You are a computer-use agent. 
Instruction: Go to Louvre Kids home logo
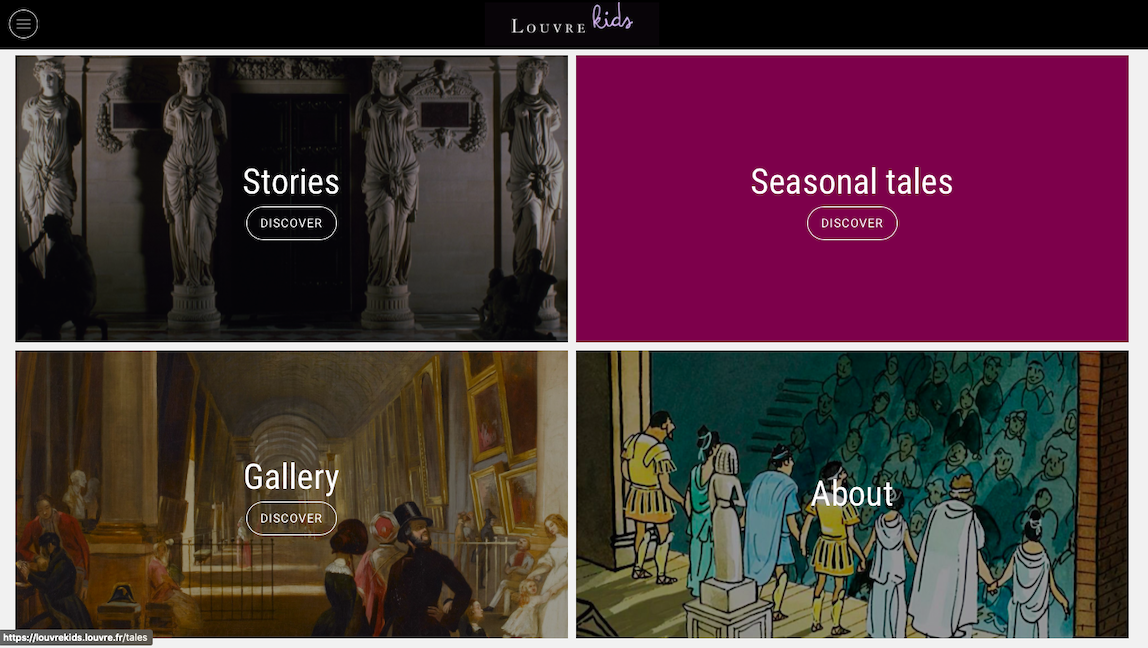[x=572, y=23]
